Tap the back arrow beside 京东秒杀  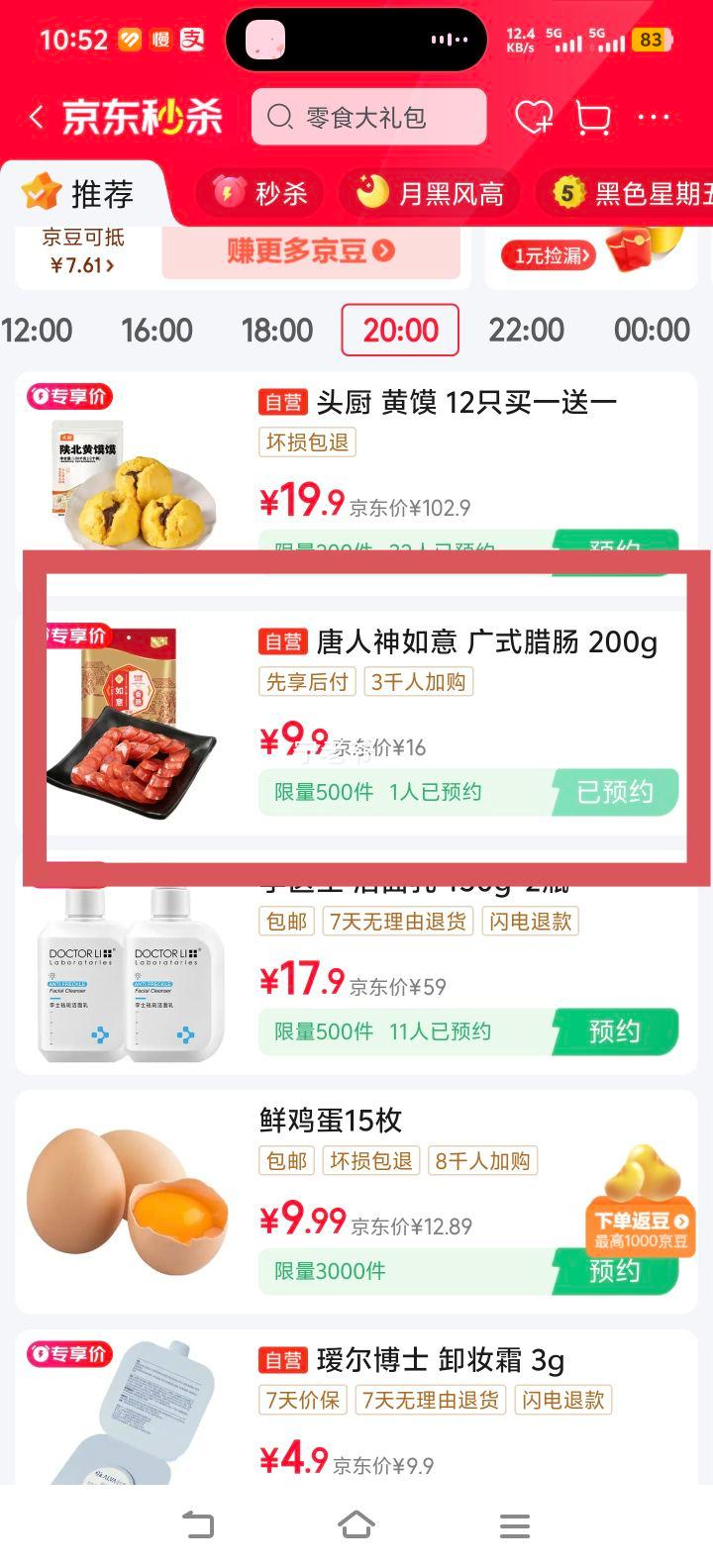(36, 117)
